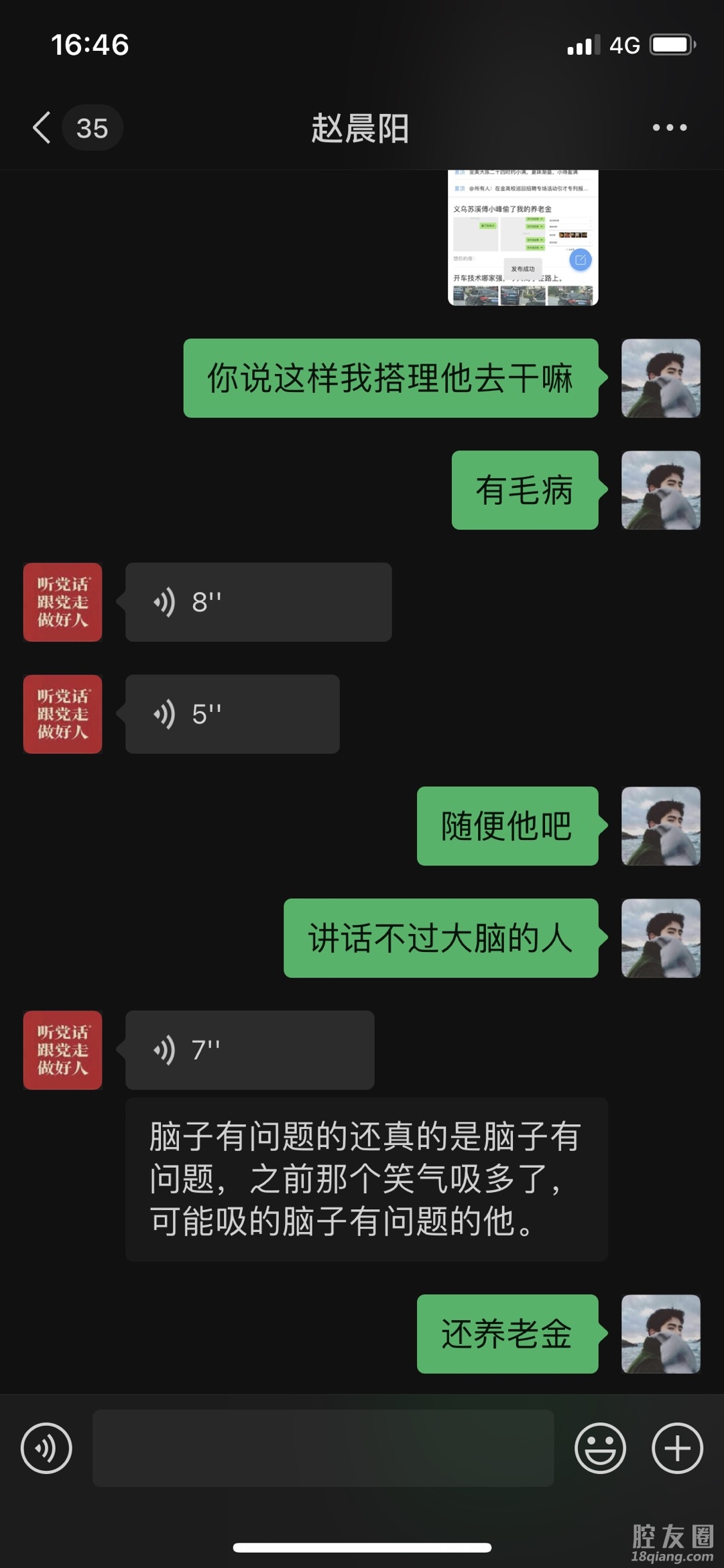Open the three-dot chat options menu
The width and height of the screenshot is (724, 1568).
[x=670, y=127]
